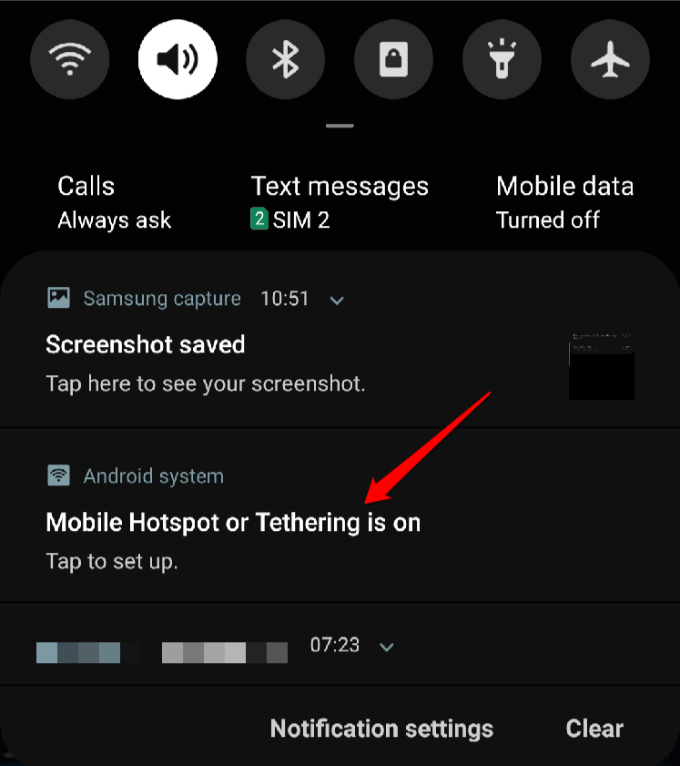
Task: Open the Mobile data SIM setting
Action: [564, 203]
